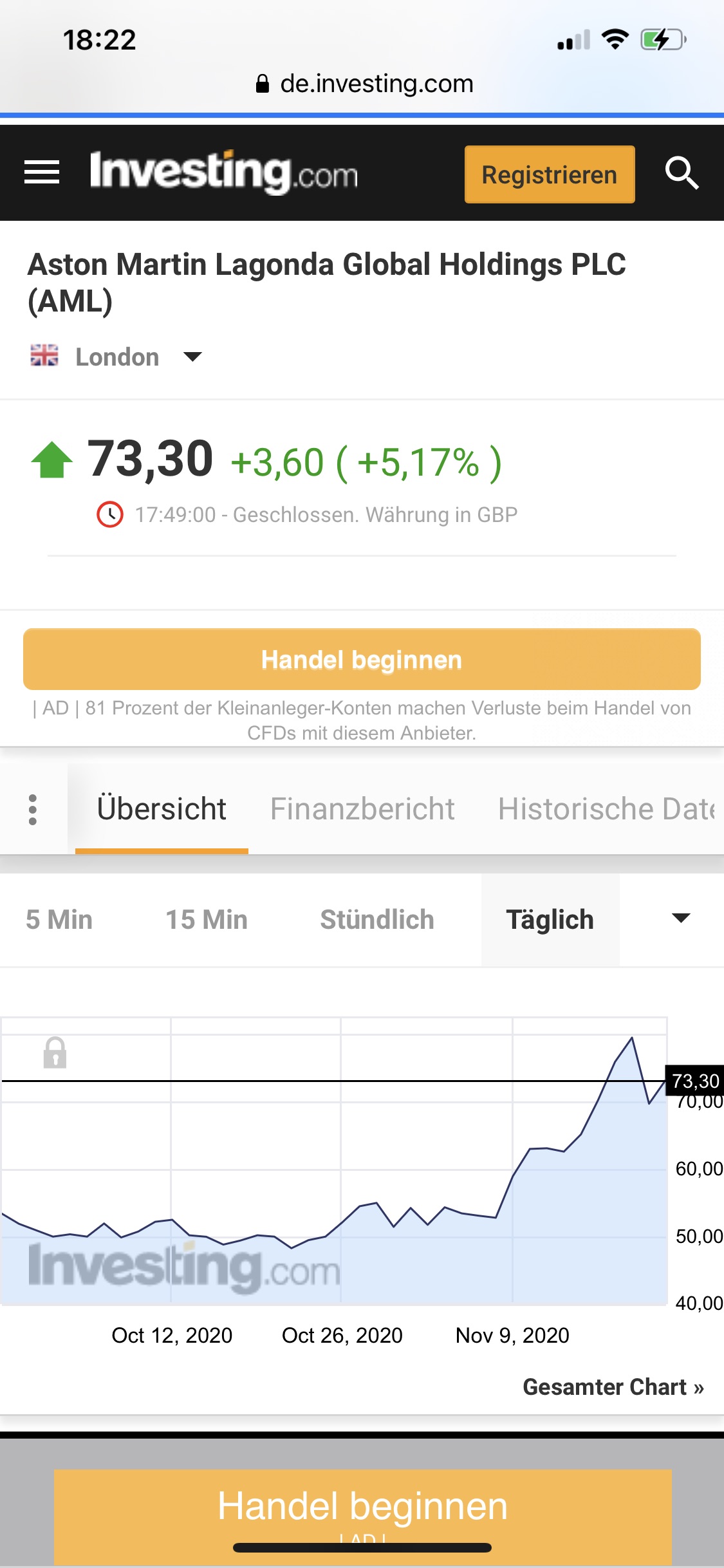Select the Stündlich chart interval
This screenshot has width=724, height=1568.
pyautogui.click(x=377, y=920)
